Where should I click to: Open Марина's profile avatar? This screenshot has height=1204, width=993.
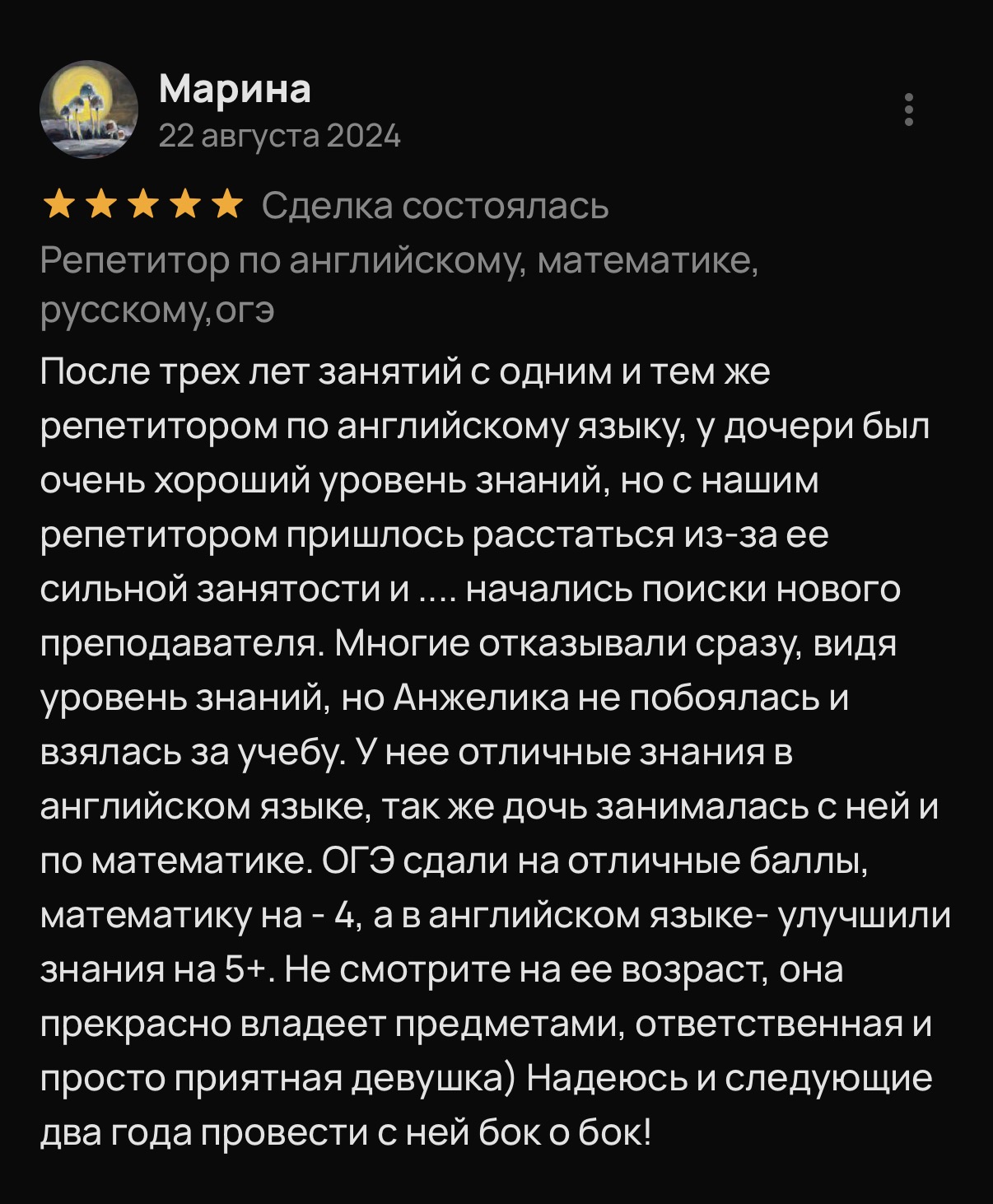pos(89,110)
